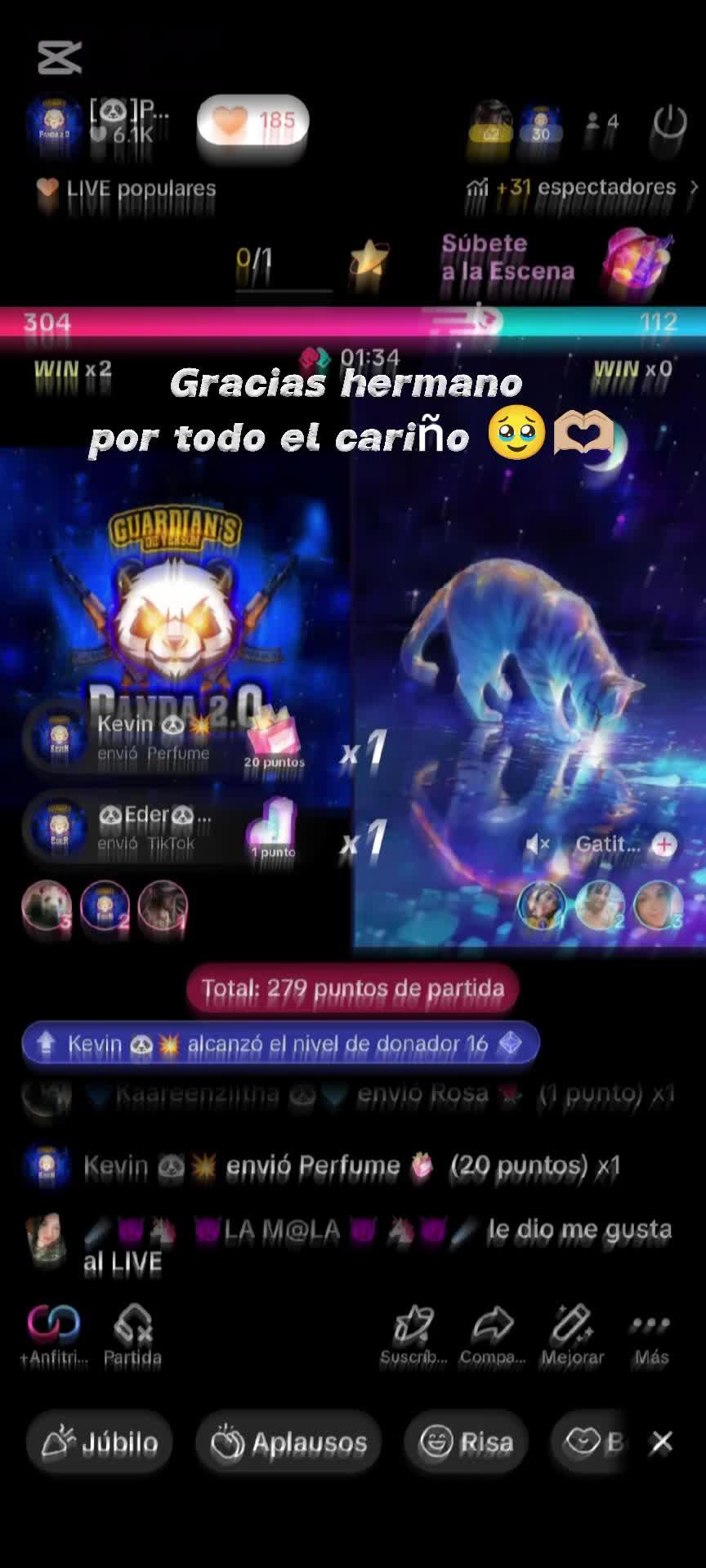Open the Partida match options
Image resolution: width=706 pixels, height=1568 pixels.
click(132, 1336)
